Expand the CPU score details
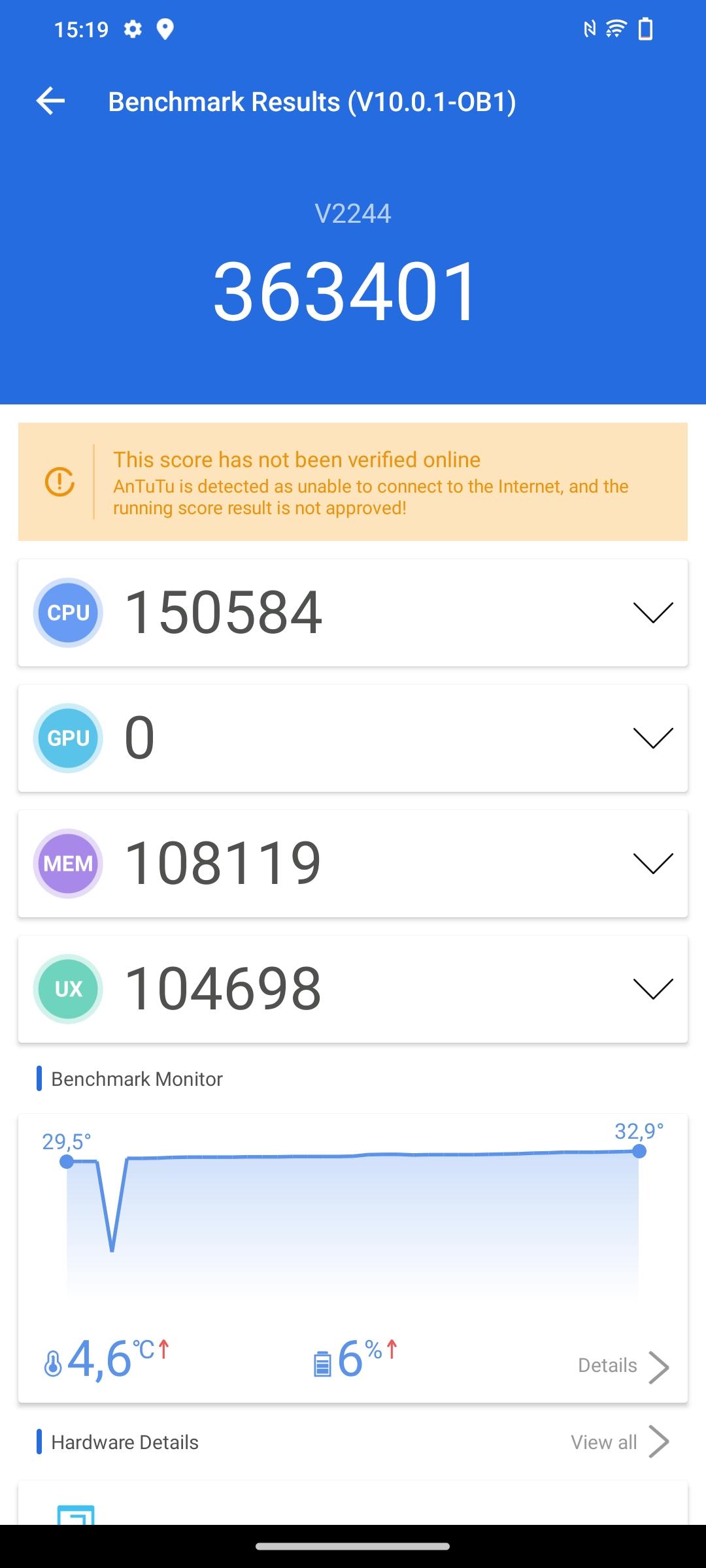 [352, 613]
